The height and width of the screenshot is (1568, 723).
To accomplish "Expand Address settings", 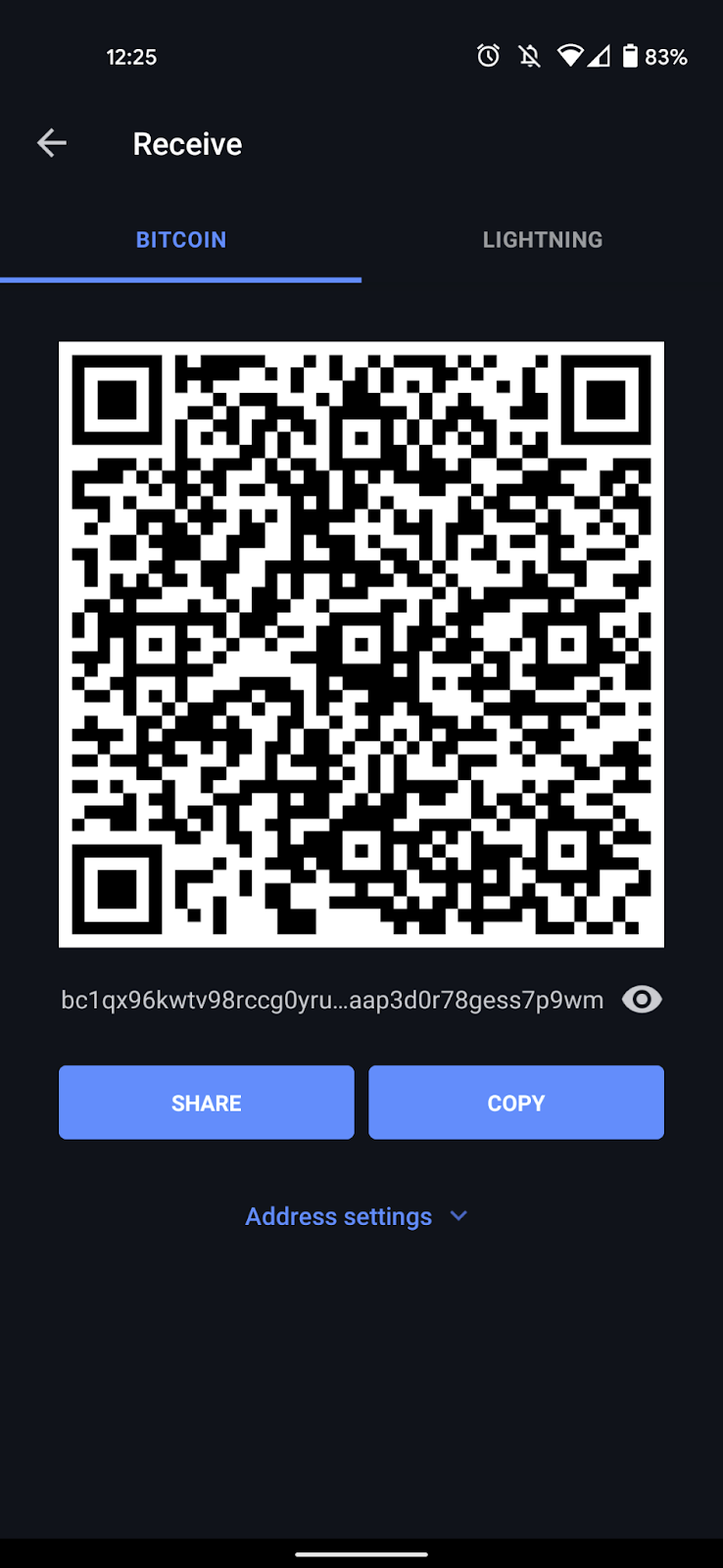I will 357,1216.
